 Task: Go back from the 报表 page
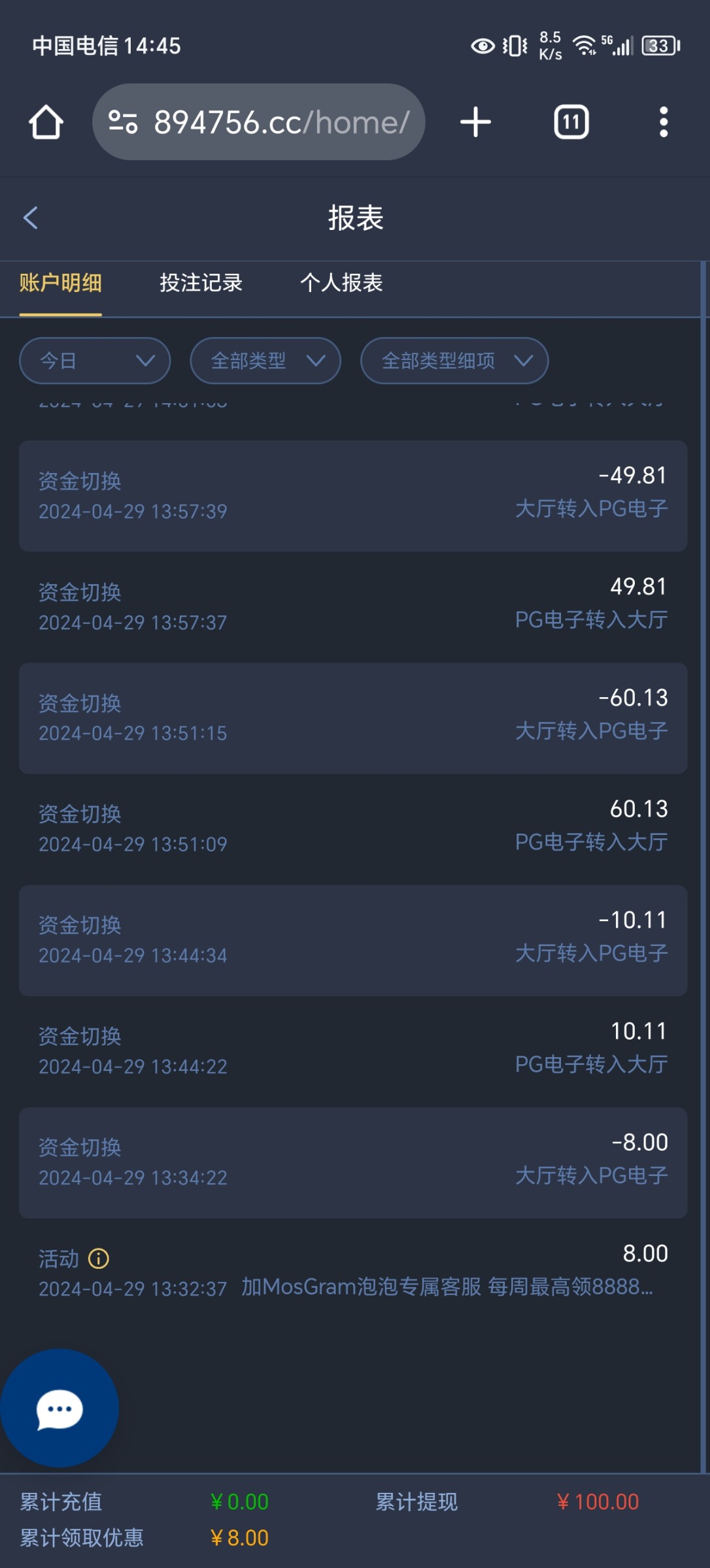[31, 218]
